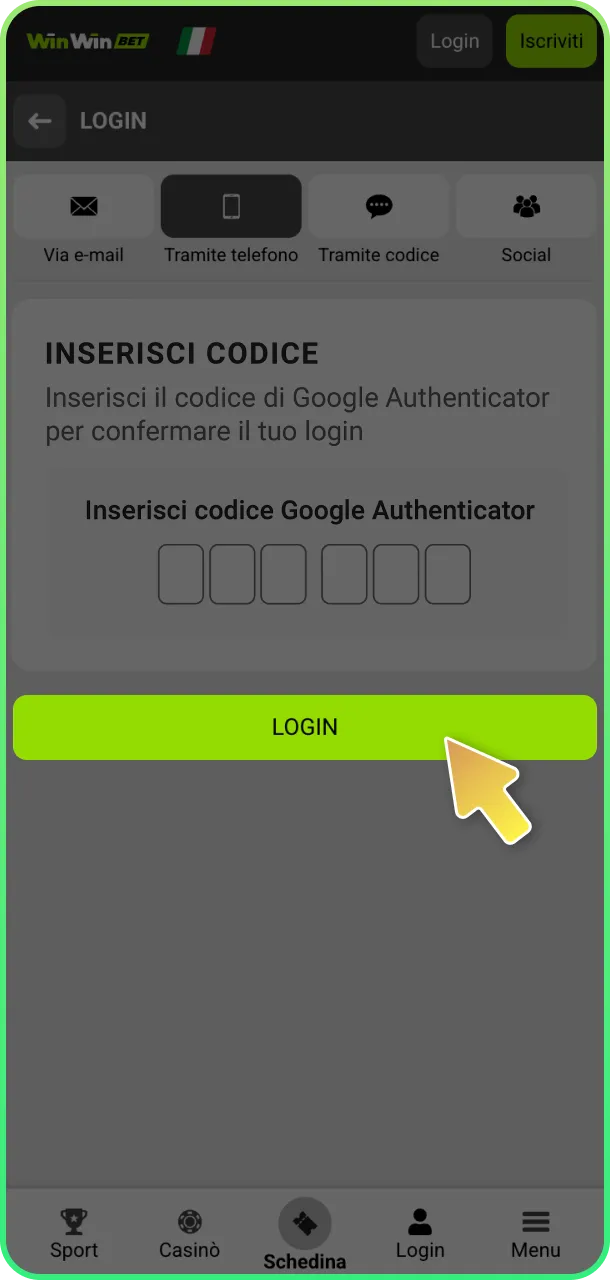610x1280 pixels.
Task: Go back using the arrow icon
Action: 40,121
